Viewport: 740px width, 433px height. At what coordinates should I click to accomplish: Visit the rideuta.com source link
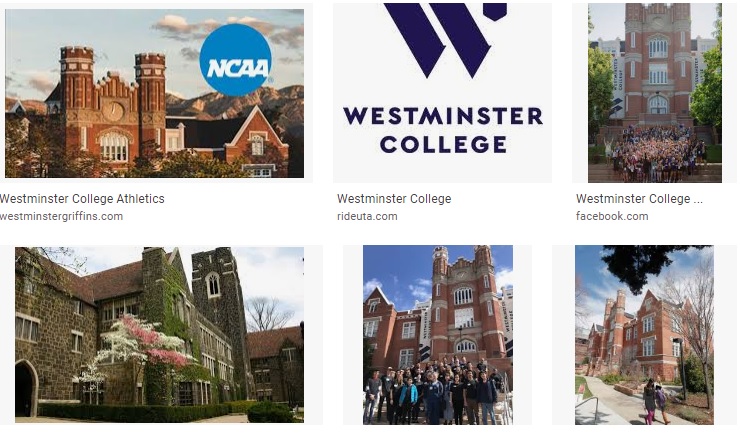tap(367, 216)
